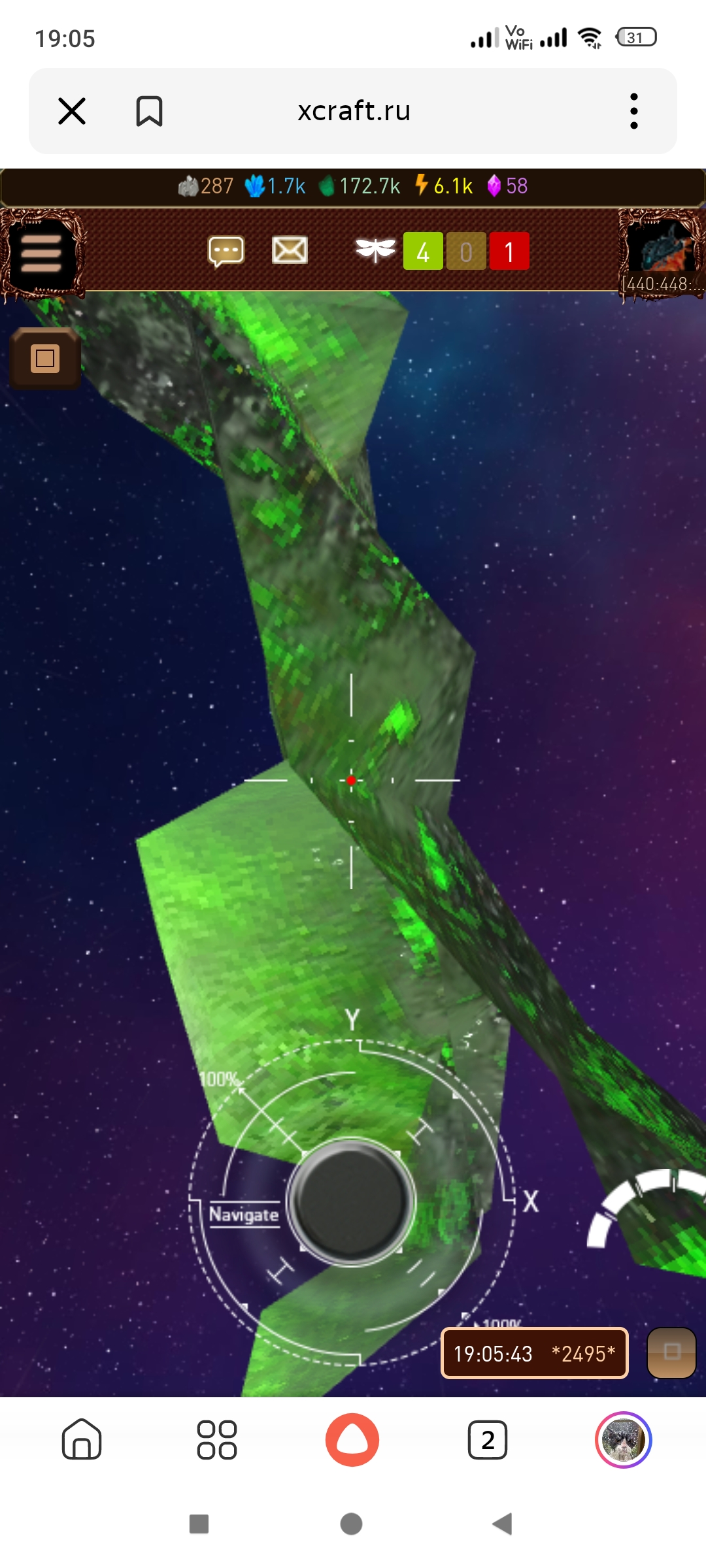This screenshot has width=706, height=1568.
Task: Open the game chat bubble
Action: coord(226,252)
